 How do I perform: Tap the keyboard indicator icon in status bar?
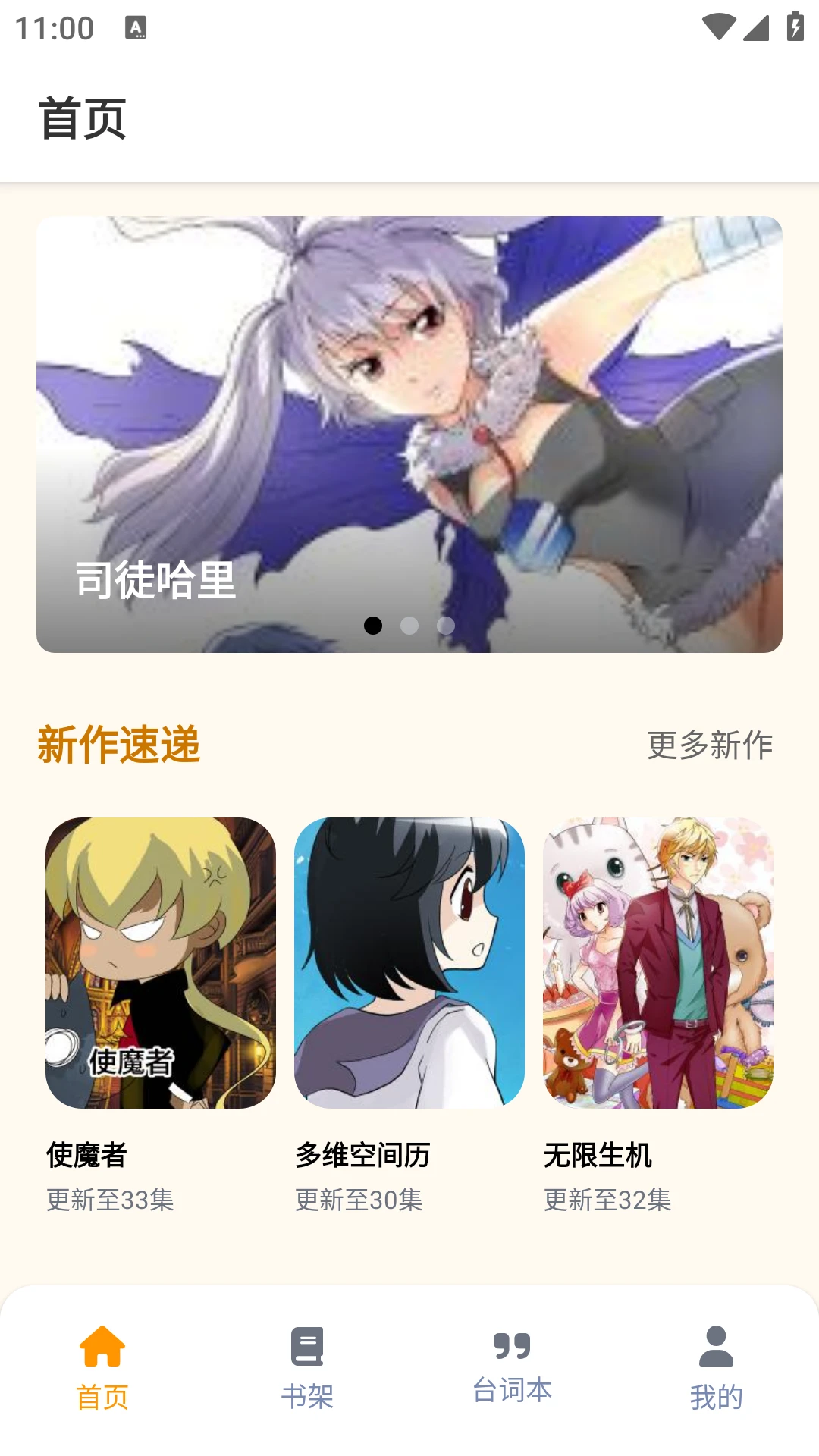coord(135,27)
